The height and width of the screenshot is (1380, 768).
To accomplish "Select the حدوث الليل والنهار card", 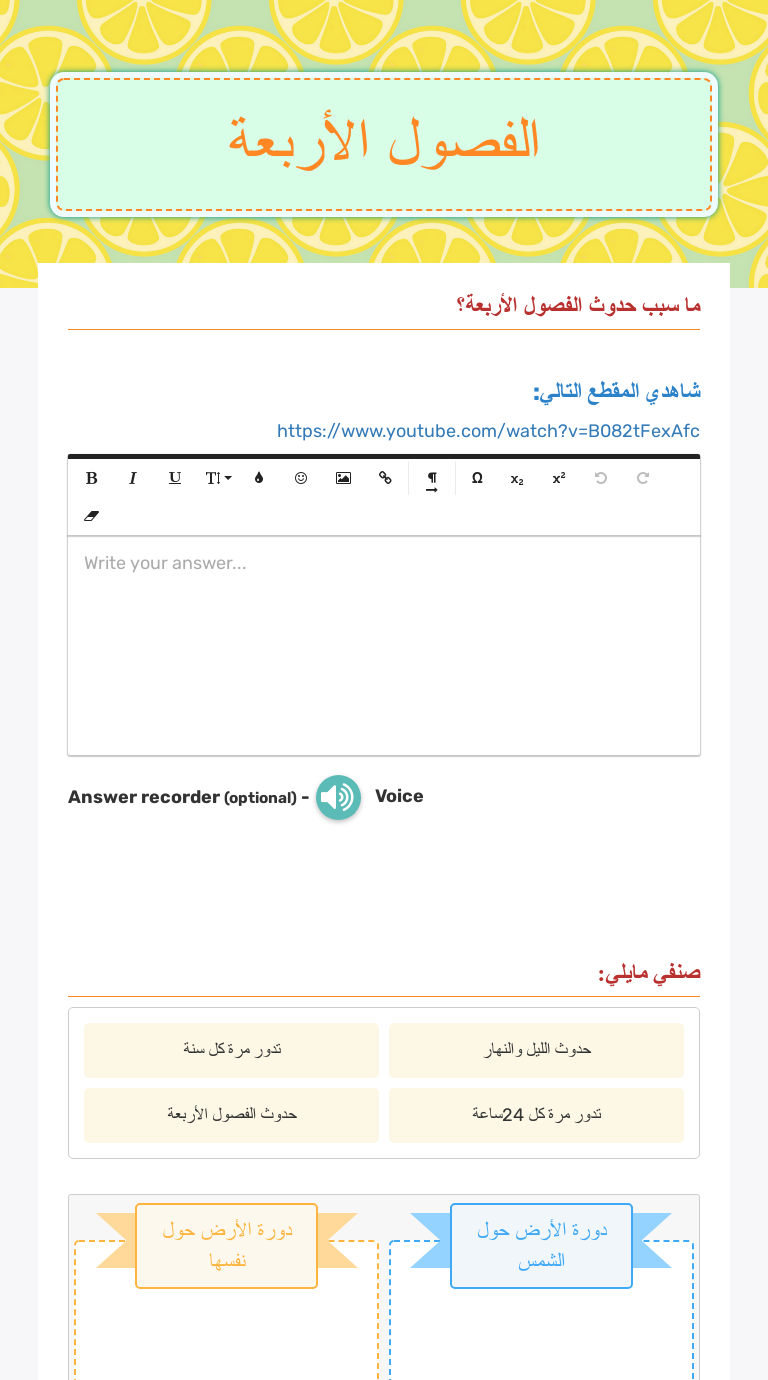I will [x=536, y=1050].
